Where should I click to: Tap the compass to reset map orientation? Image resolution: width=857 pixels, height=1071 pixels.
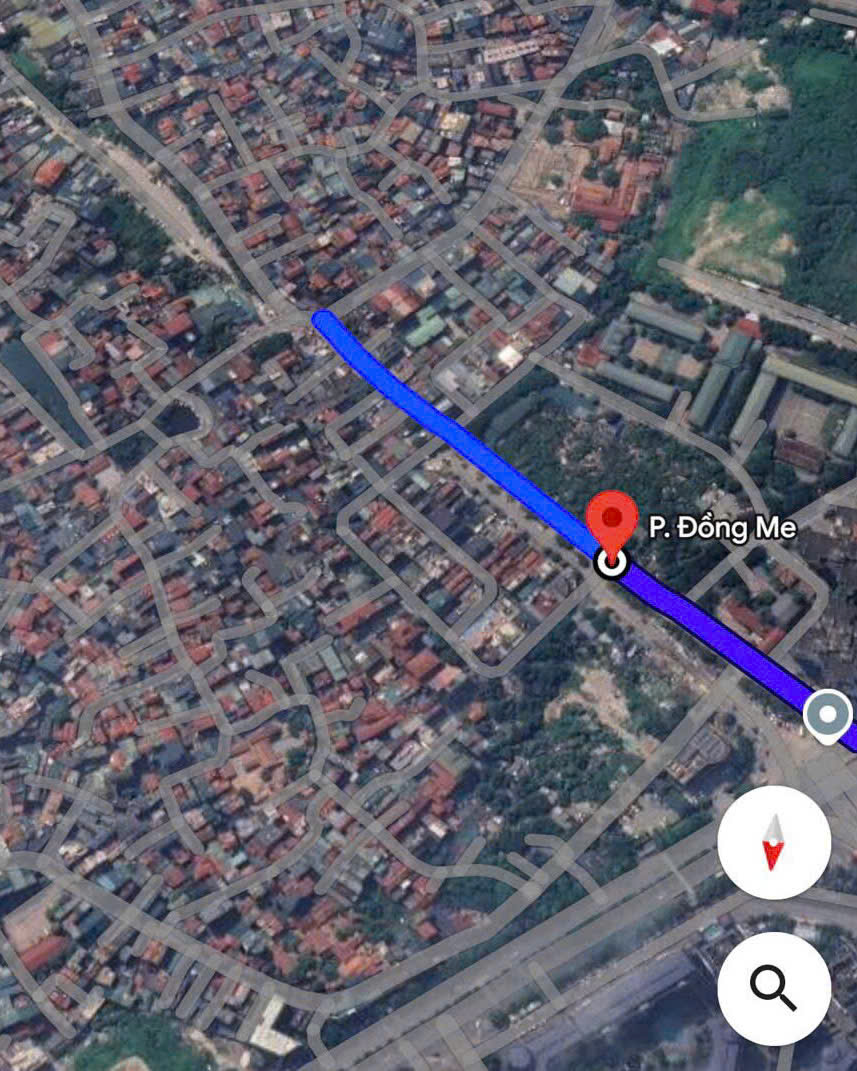(773, 842)
